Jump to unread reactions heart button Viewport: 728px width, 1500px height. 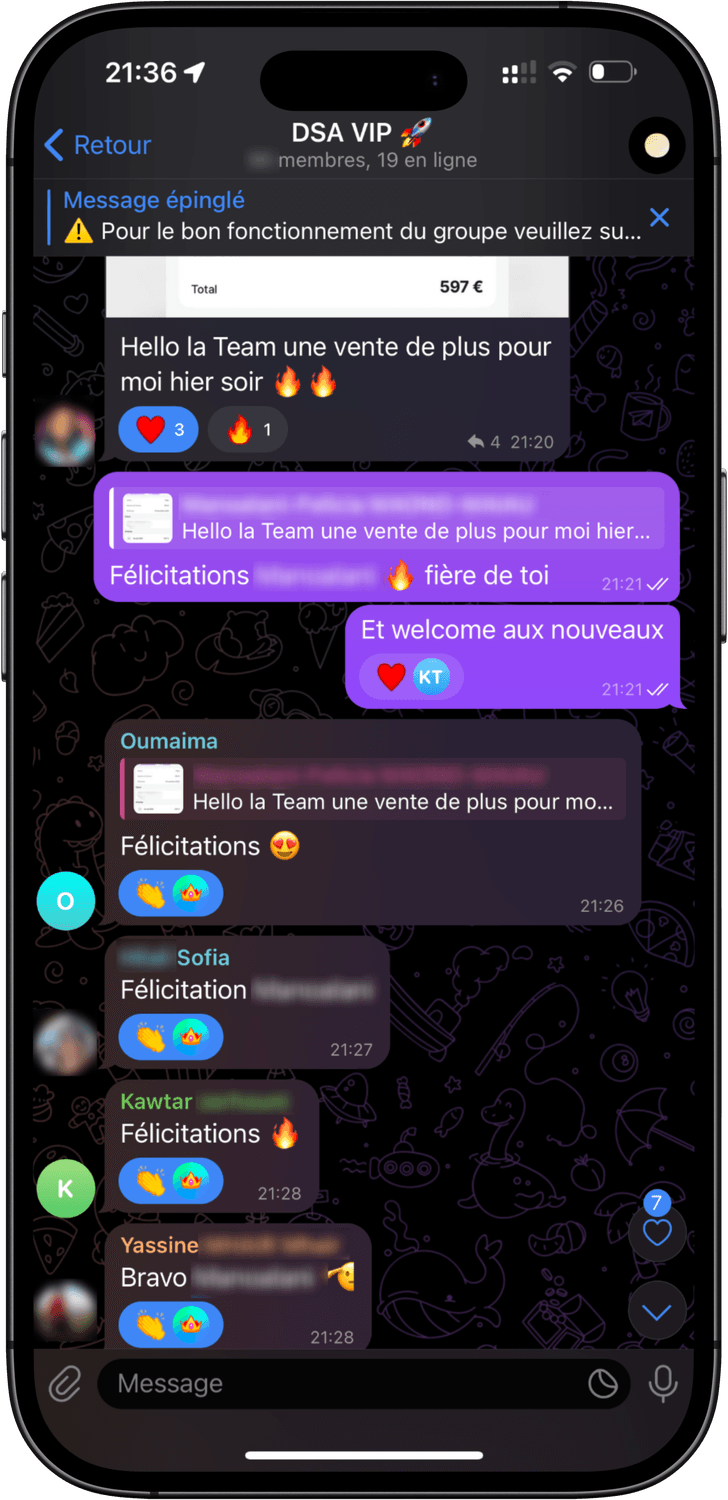pyautogui.click(x=657, y=1232)
